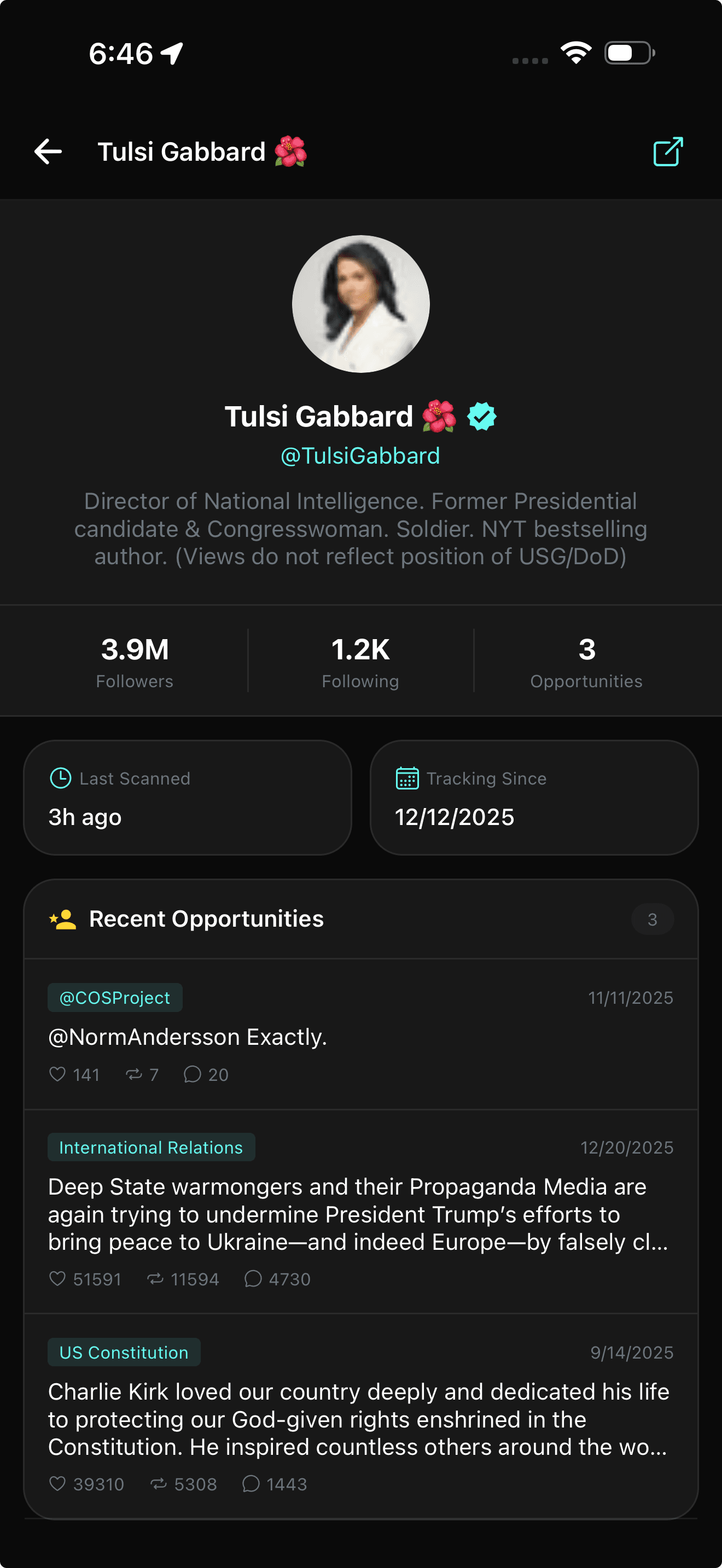Viewport: 722px width, 1568px height.
Task: Open the external link icon top right
Action: pos(667,152)
